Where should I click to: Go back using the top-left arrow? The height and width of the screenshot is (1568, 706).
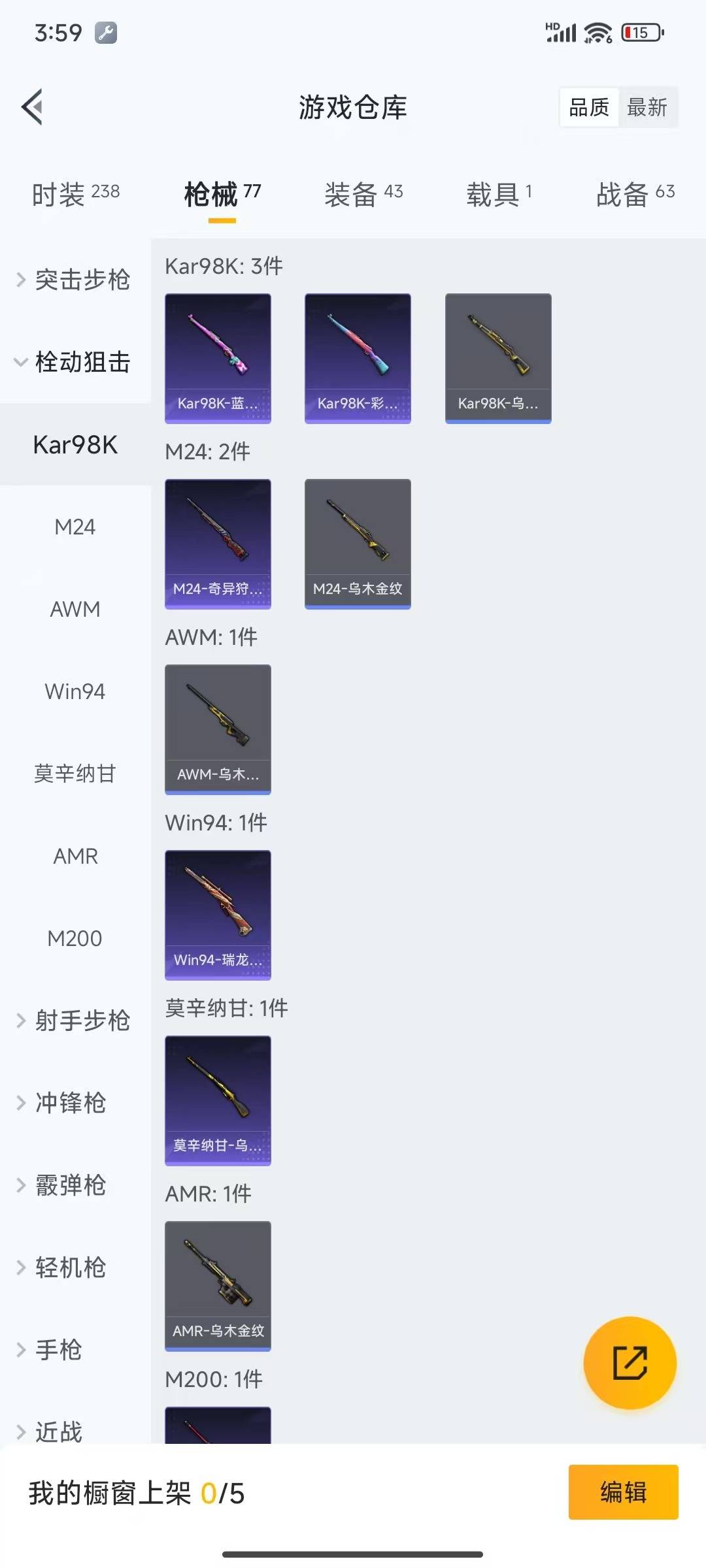pos(32,106)
